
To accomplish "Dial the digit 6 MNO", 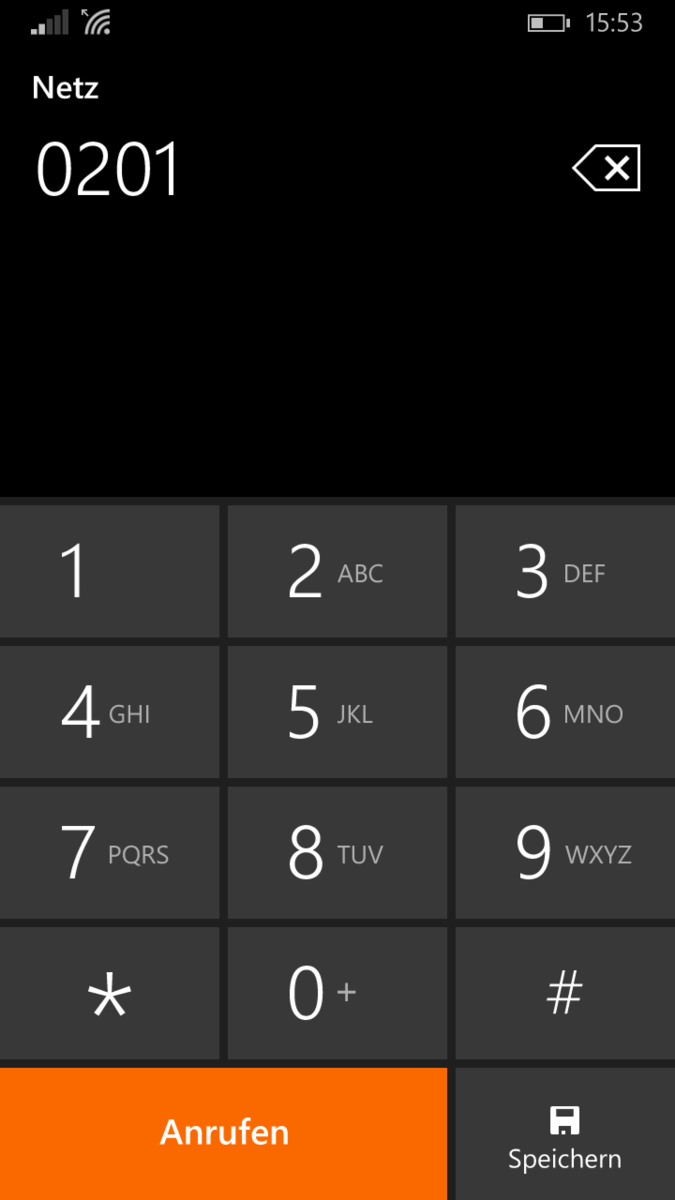I will coord(565,713).
